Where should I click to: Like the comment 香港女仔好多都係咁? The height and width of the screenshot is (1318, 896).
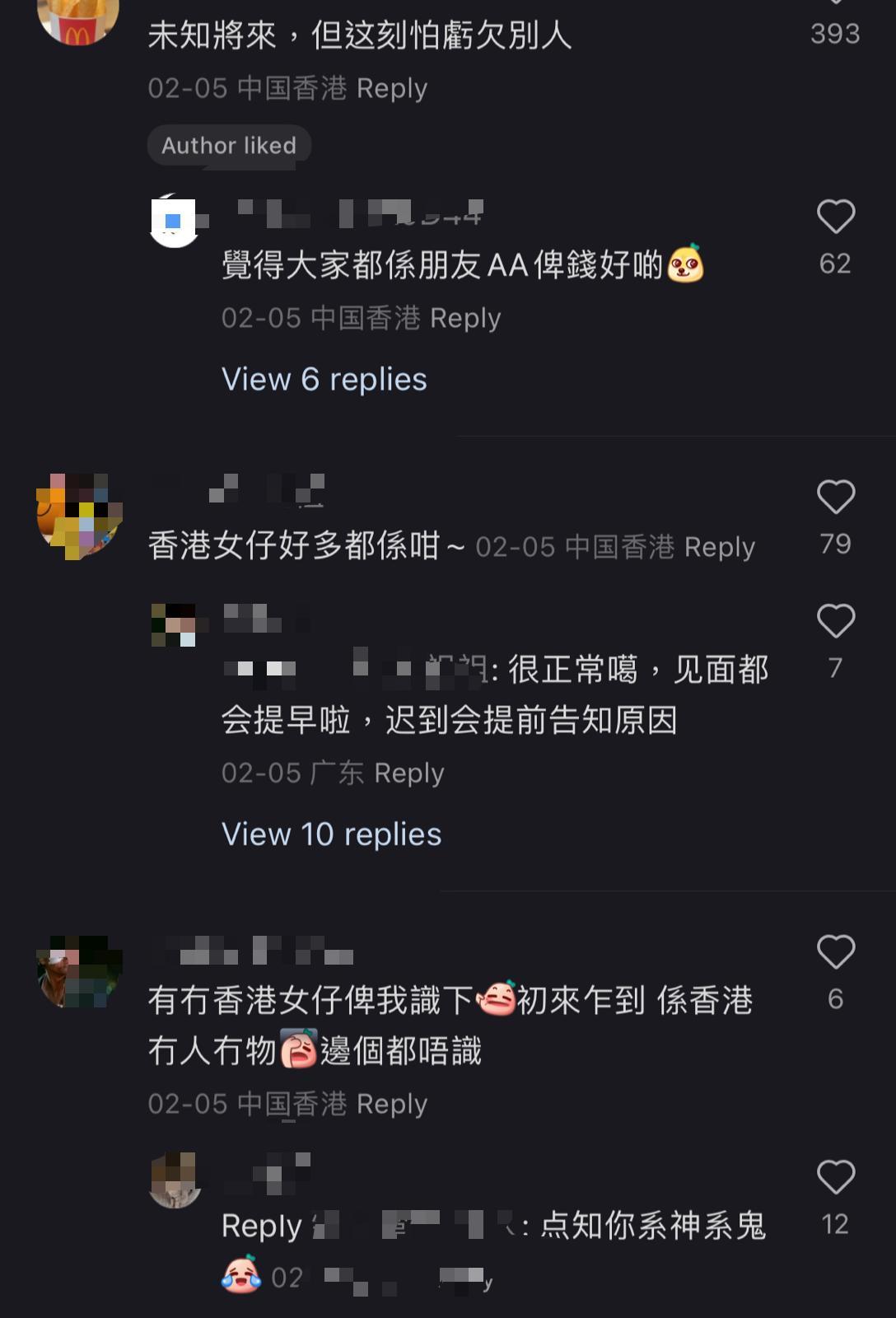tap(835, 498)
